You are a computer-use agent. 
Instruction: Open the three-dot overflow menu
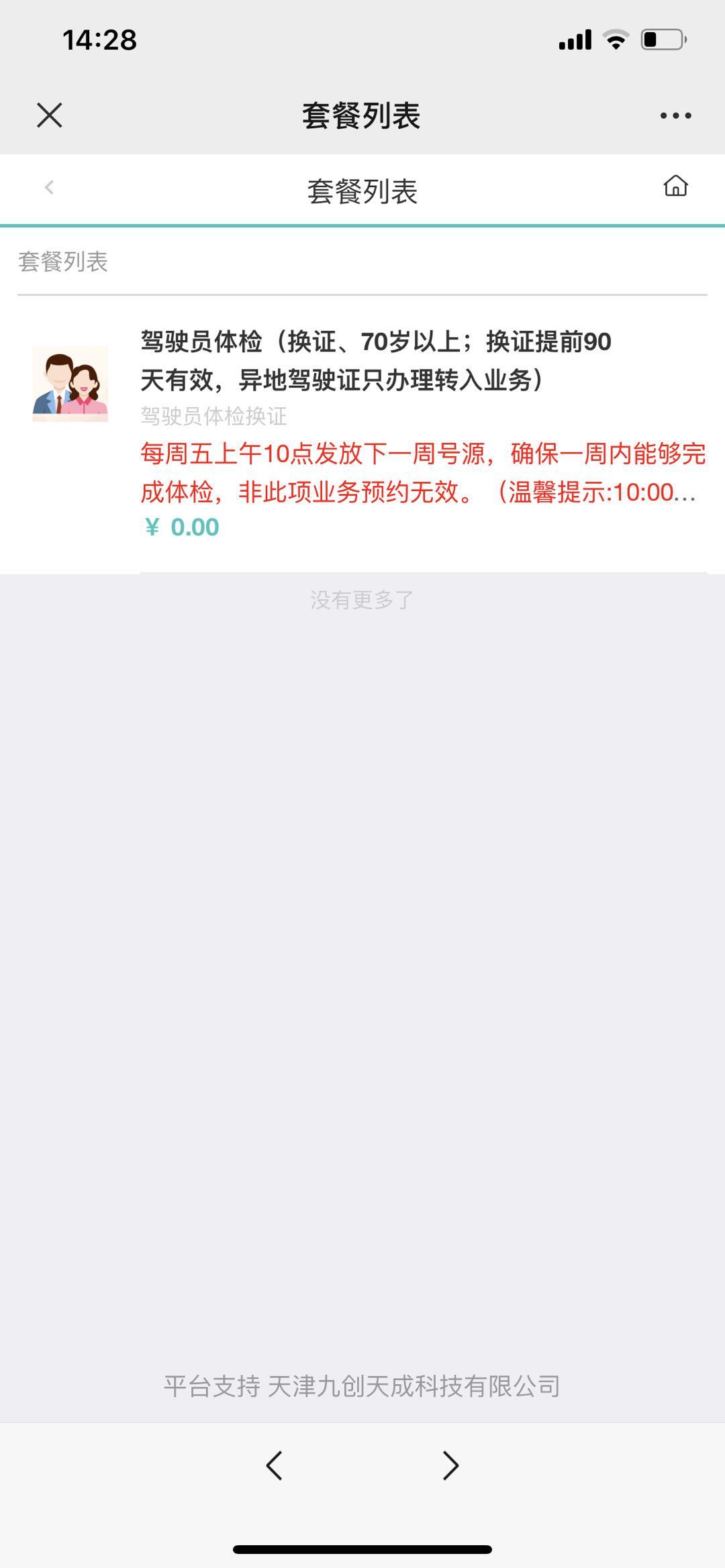675,115
